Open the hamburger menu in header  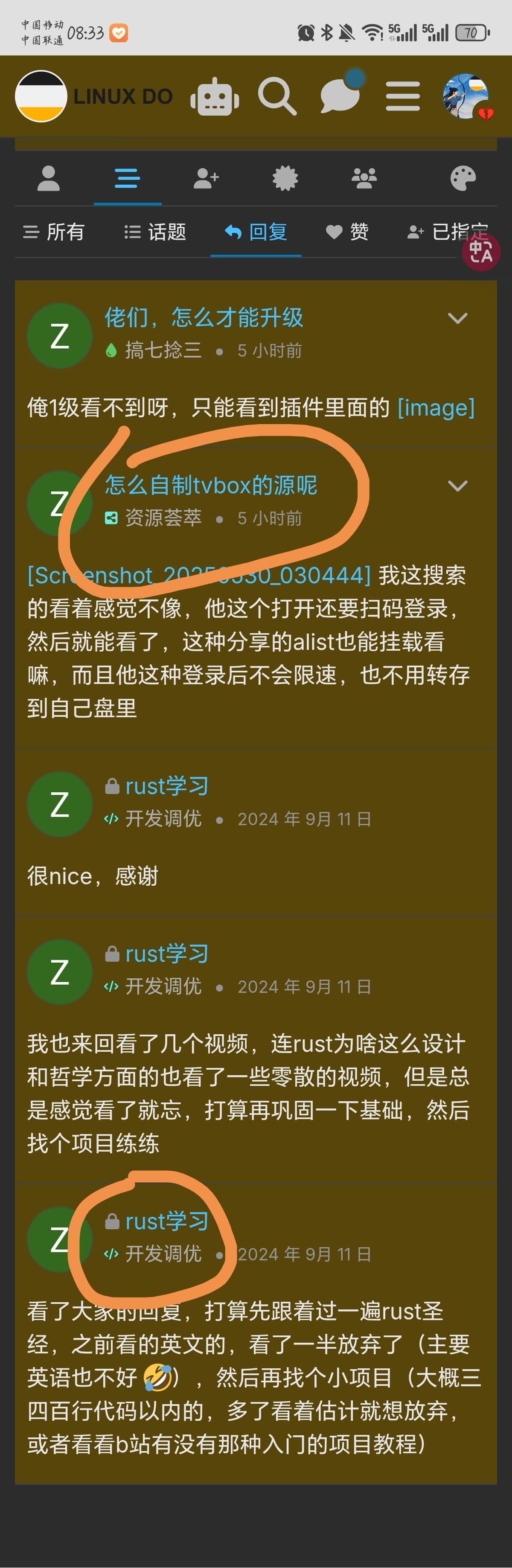(x=402, y=96)
